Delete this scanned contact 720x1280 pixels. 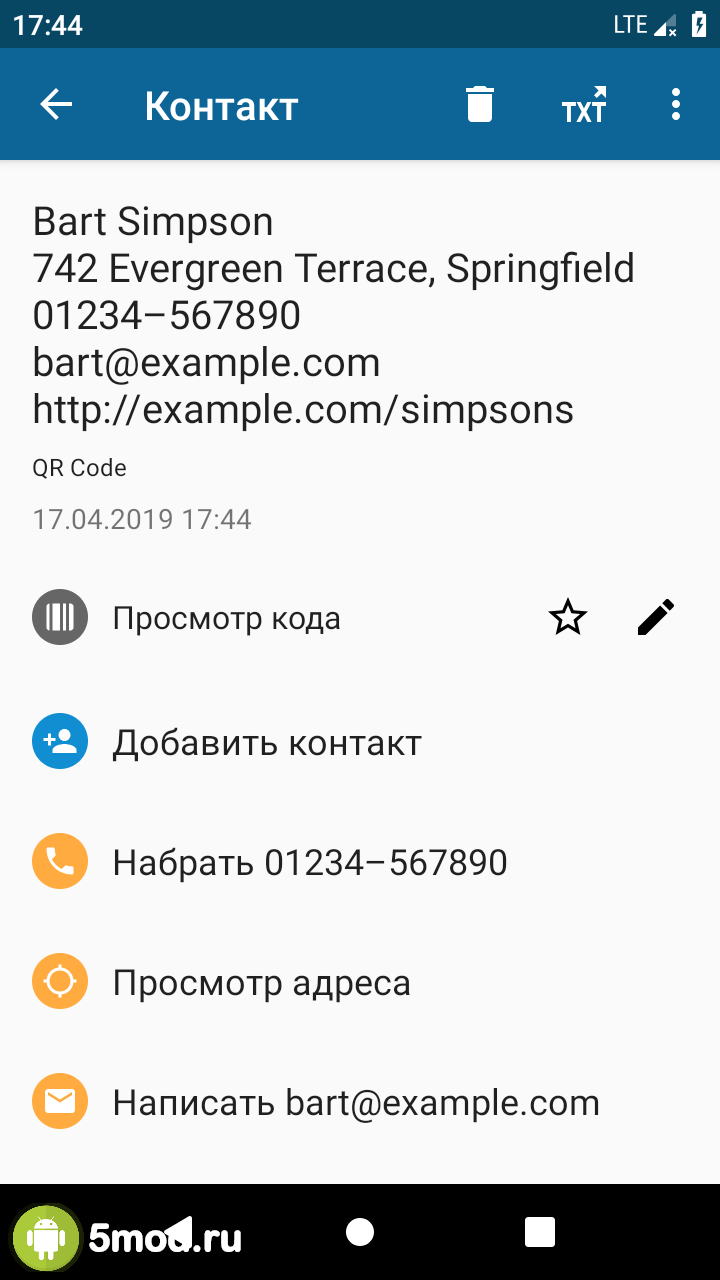tap(480, 105)
